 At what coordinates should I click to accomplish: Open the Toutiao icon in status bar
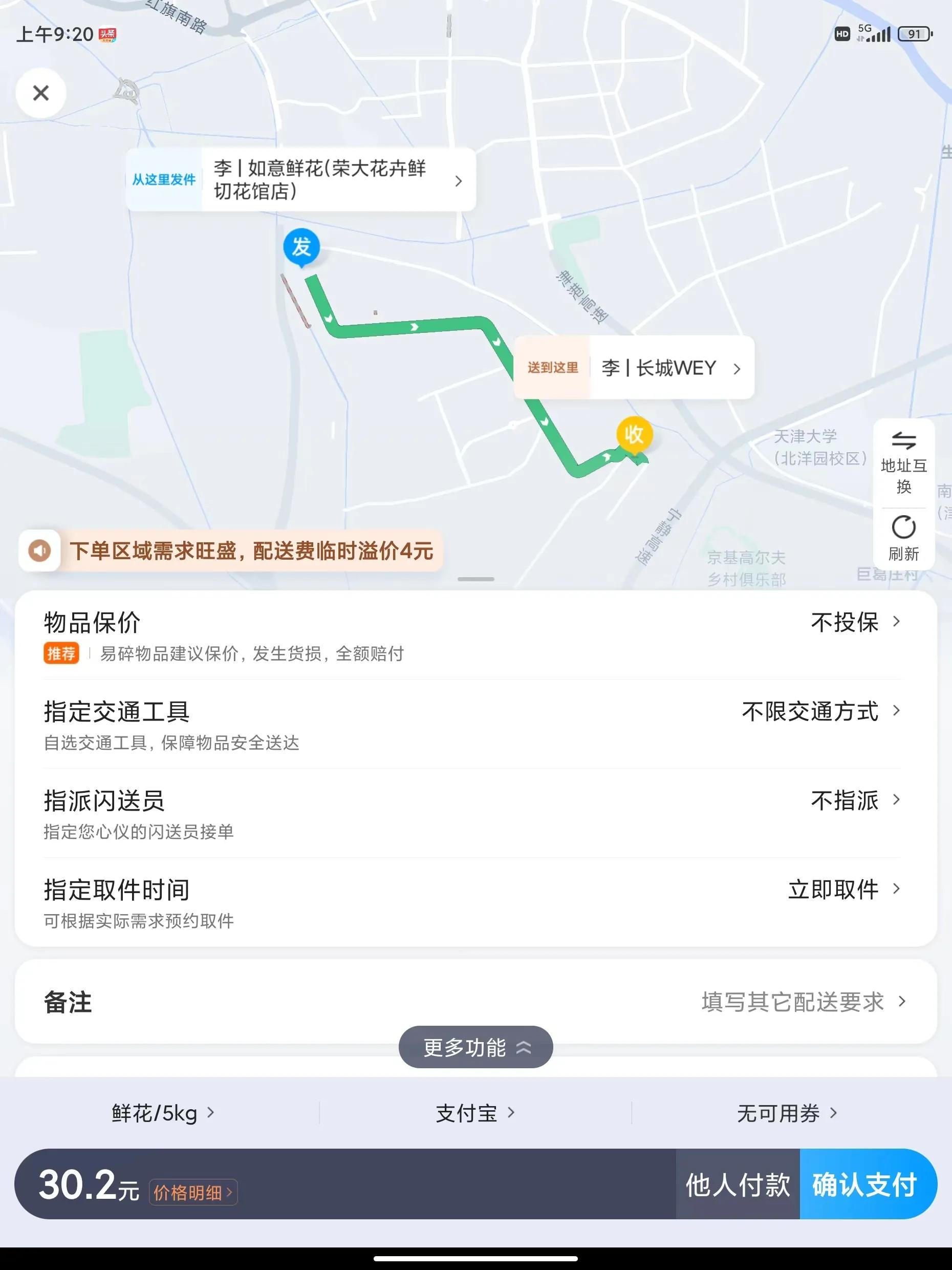(108, 34)
